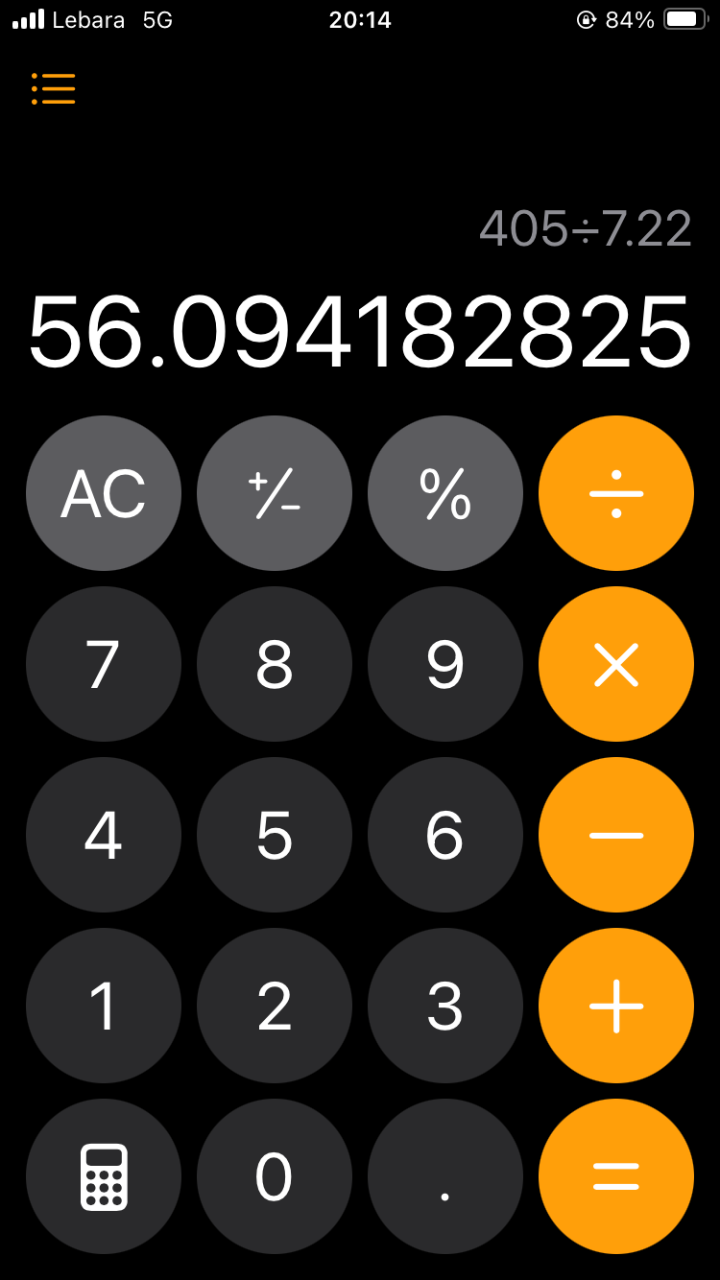Tap the scientific calculator icon
This screenshot has width=720, height=1280.
(103, 1176)
